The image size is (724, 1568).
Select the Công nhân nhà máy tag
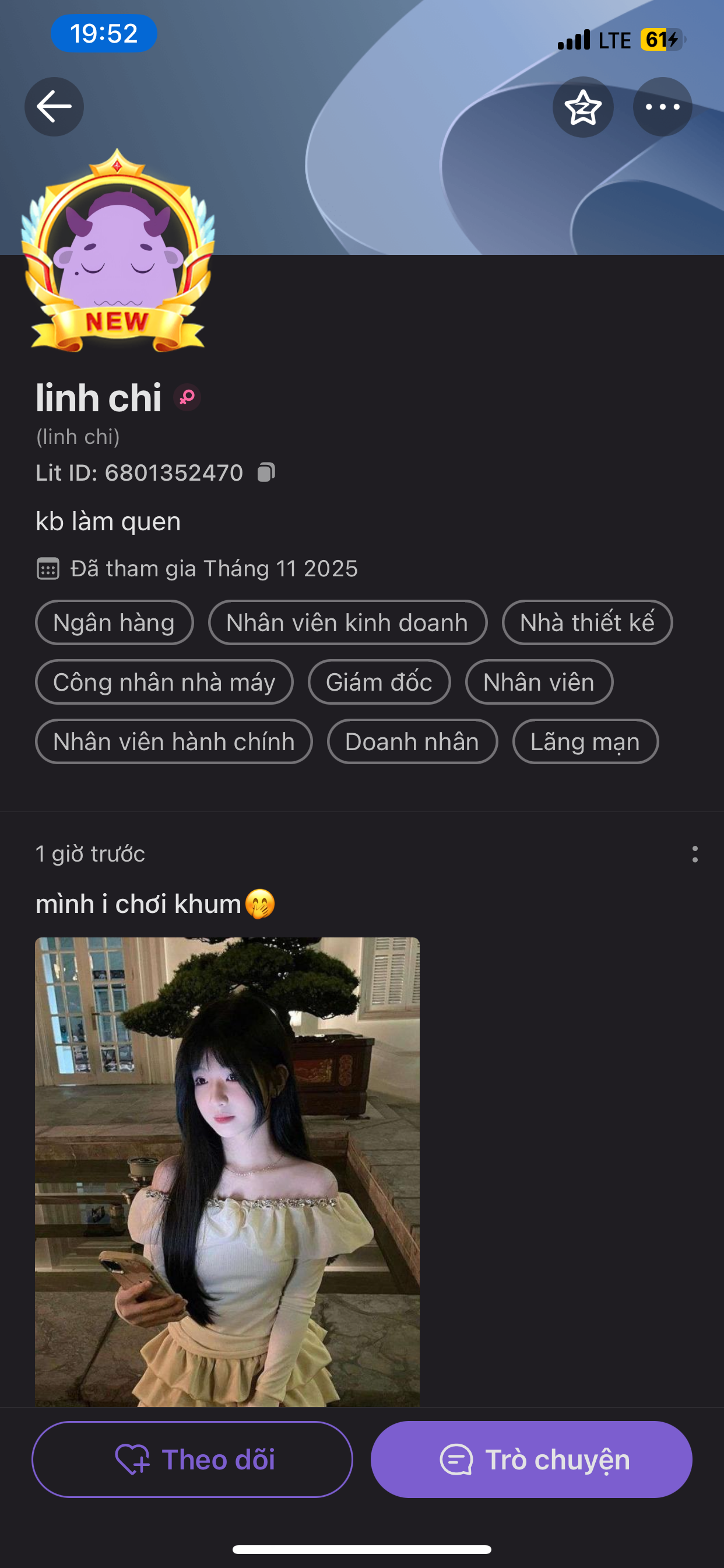click(x=164, y=682)
